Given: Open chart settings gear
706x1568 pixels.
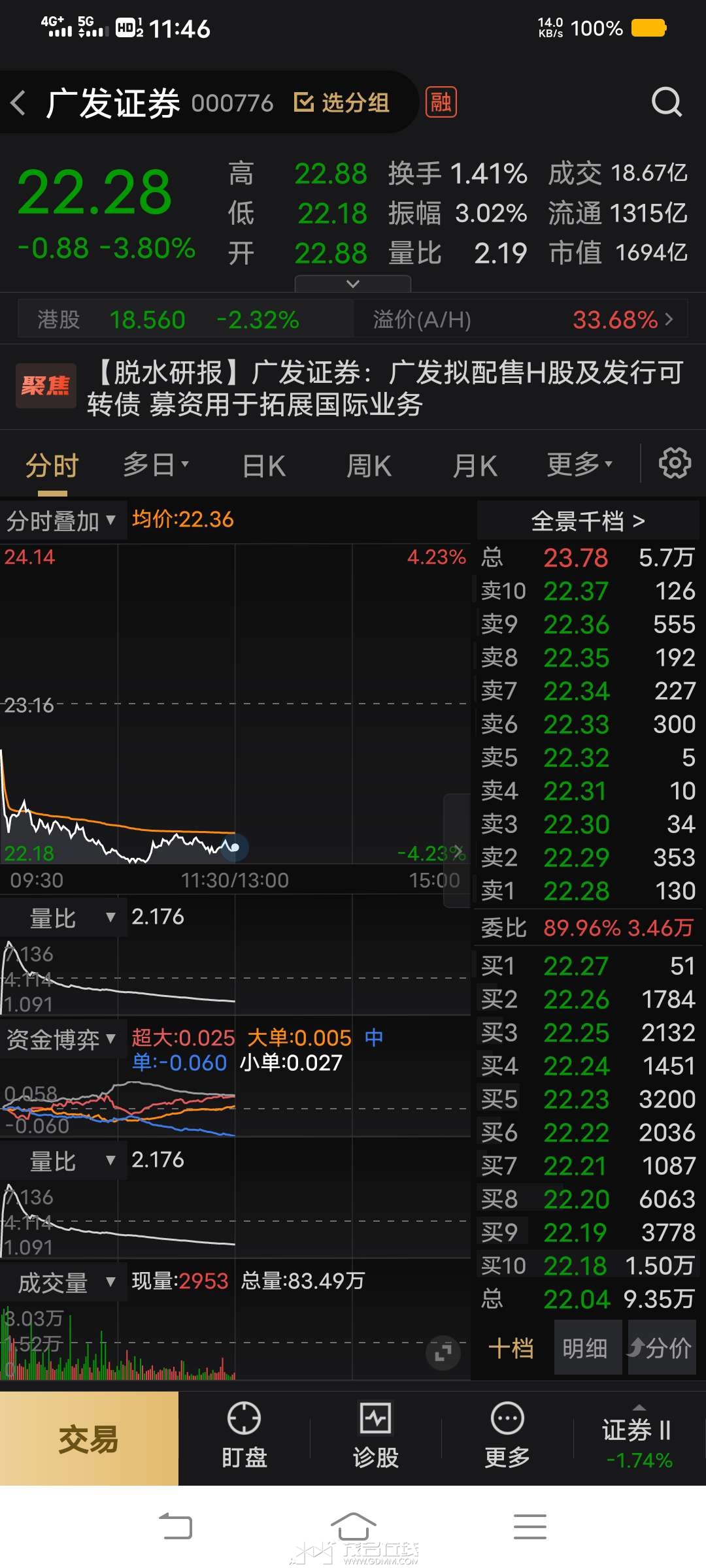Looking at the screenshot, I should click(x=675, y=464).
